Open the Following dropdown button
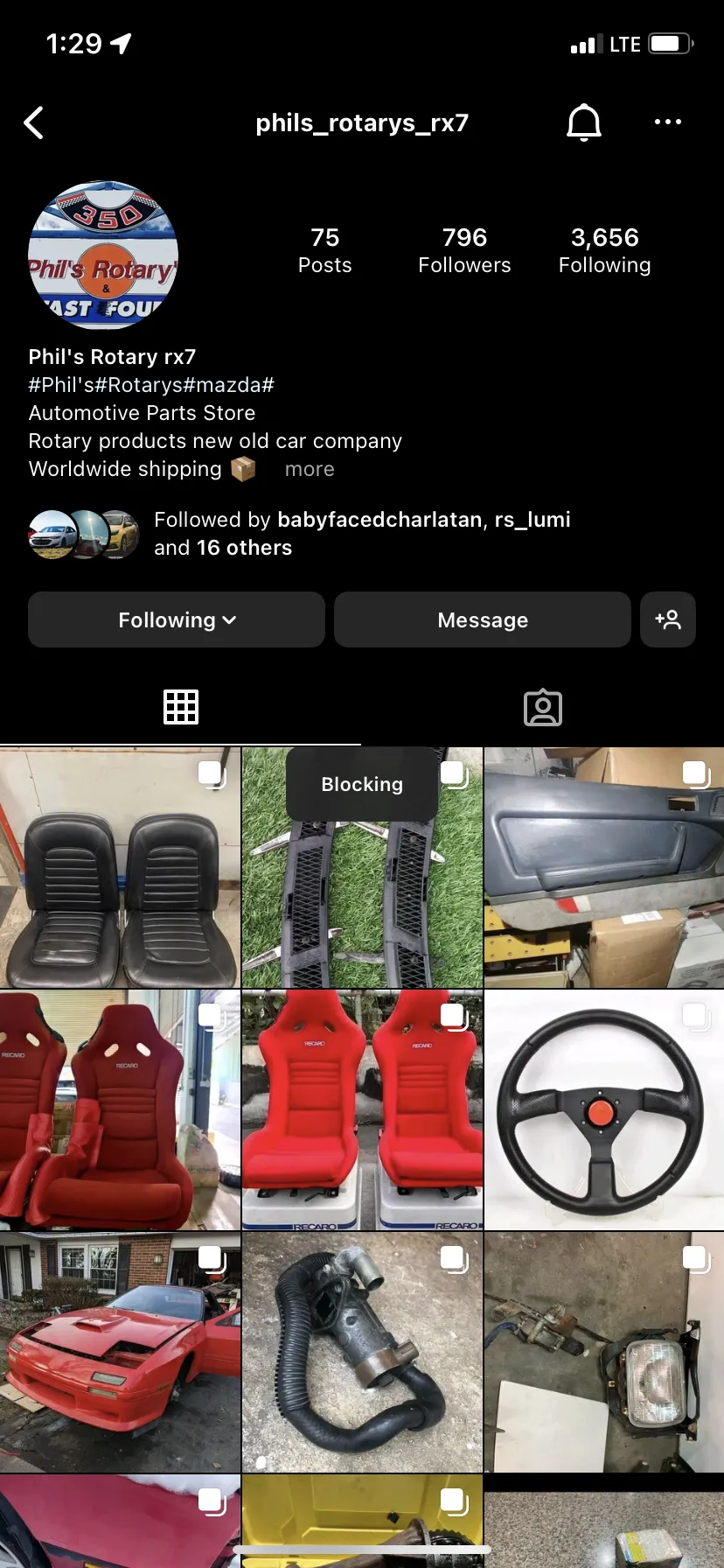Viewport: 724px width, 1568px height. (x=177, y=619)
